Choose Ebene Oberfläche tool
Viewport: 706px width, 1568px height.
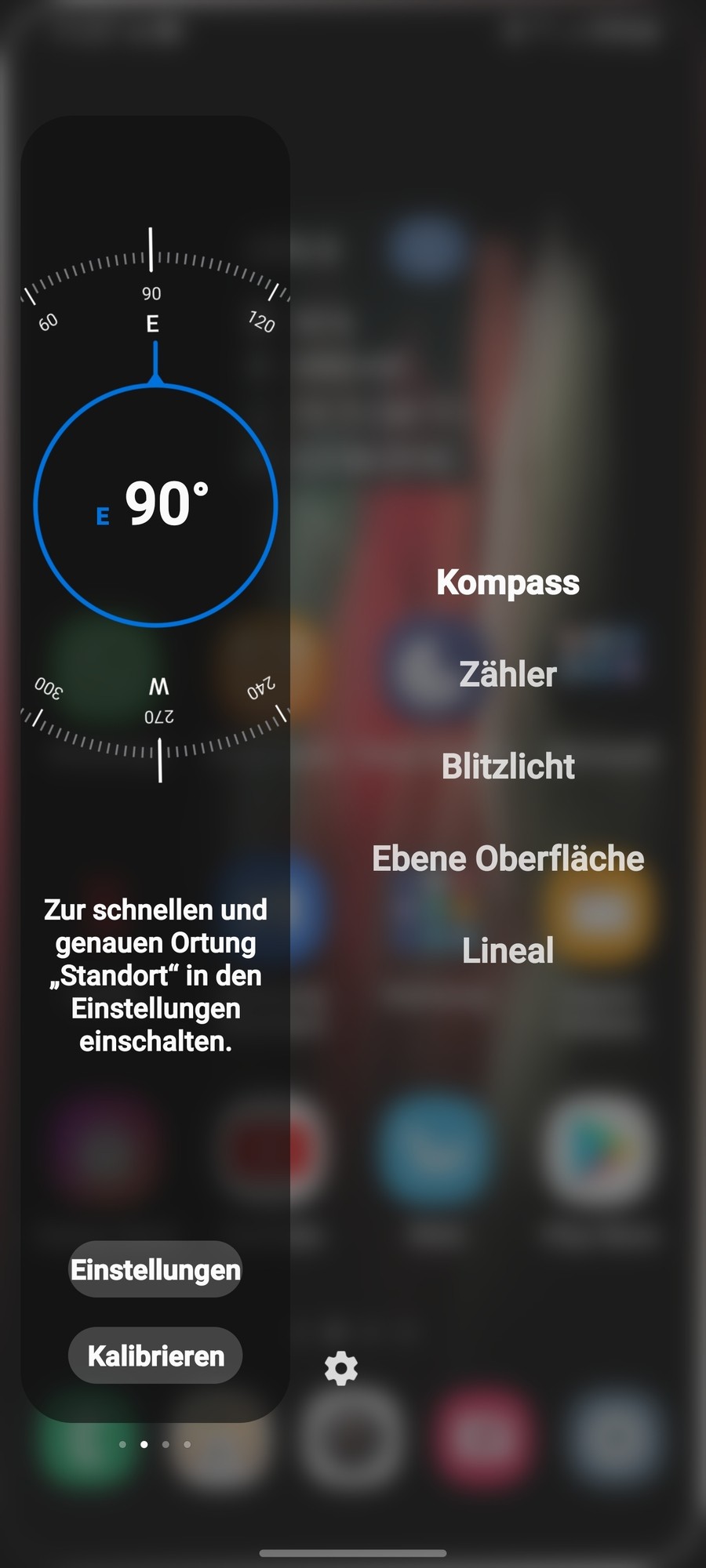click(x=508, y=858)
